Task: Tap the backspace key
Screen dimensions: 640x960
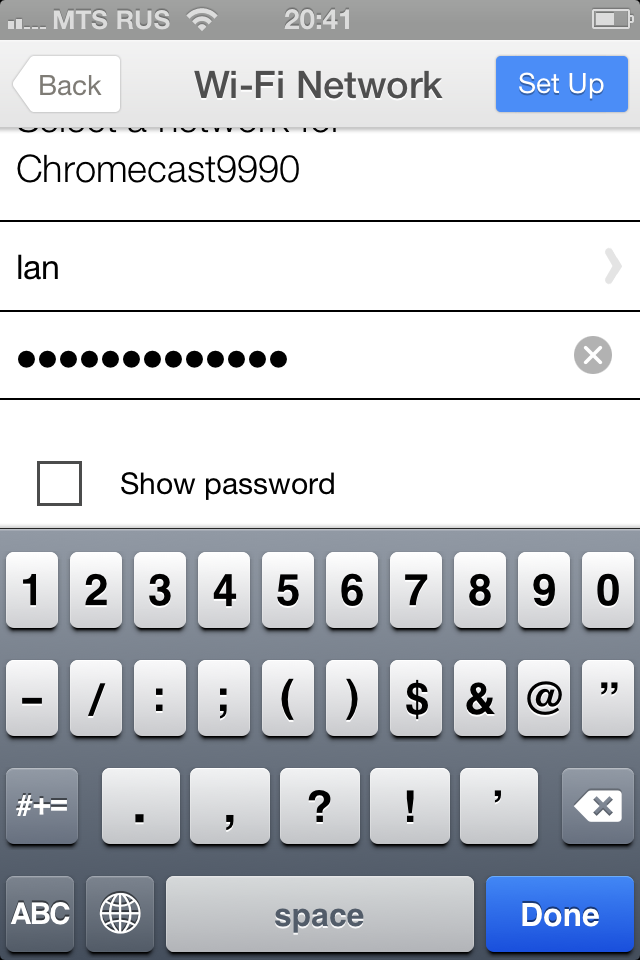Action: coord(598,806)
